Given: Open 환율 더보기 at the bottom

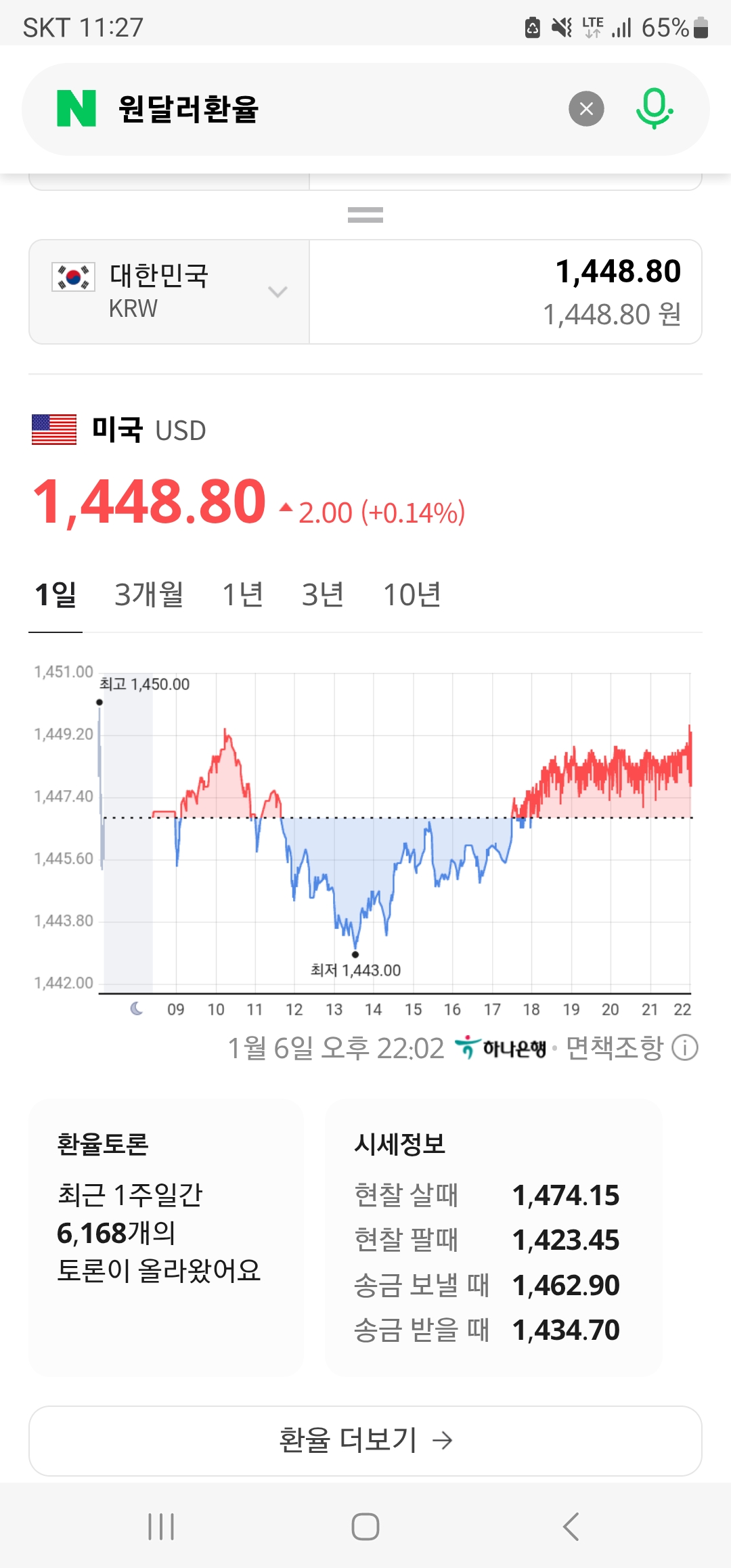Looking at the screenshot, I should (365, 1441).
